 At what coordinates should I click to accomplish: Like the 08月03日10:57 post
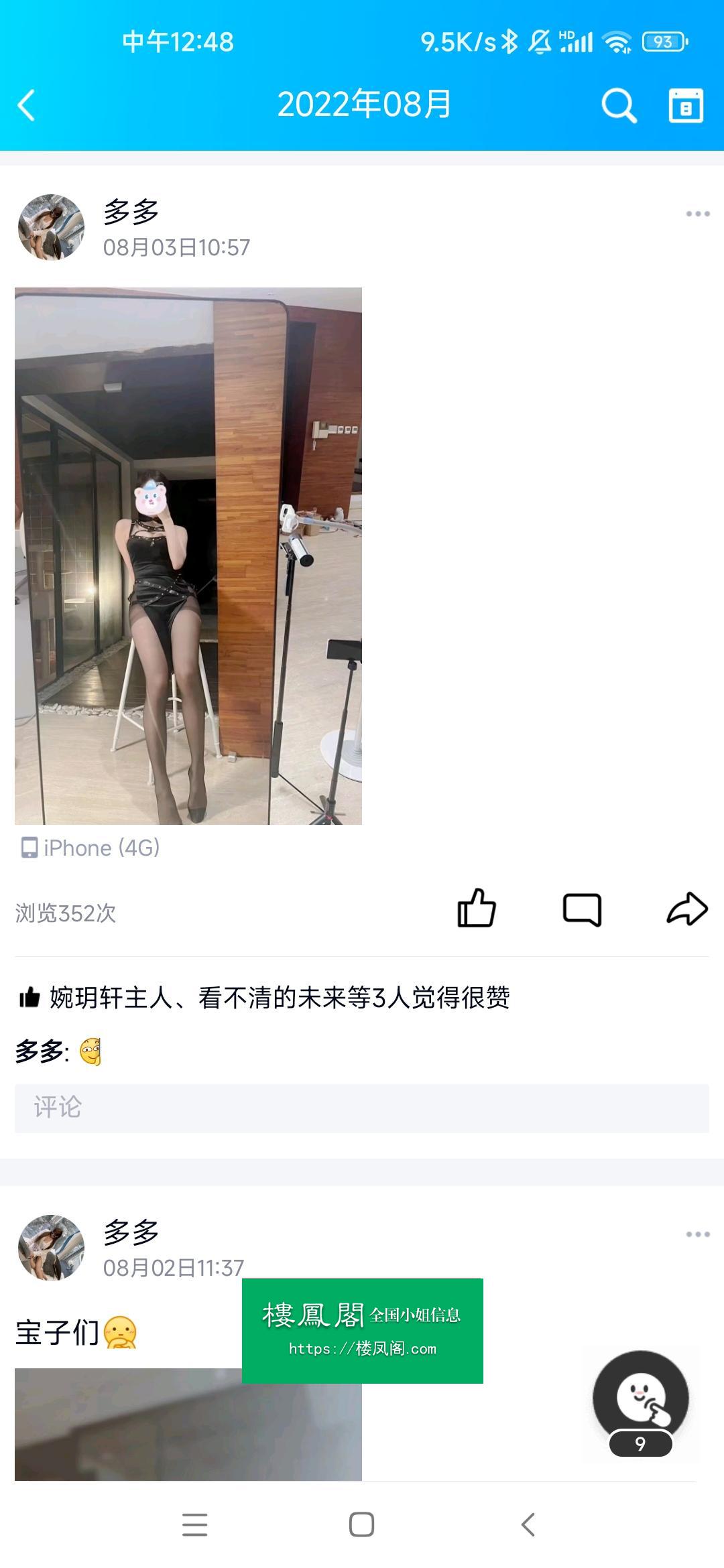click(477, 909)
